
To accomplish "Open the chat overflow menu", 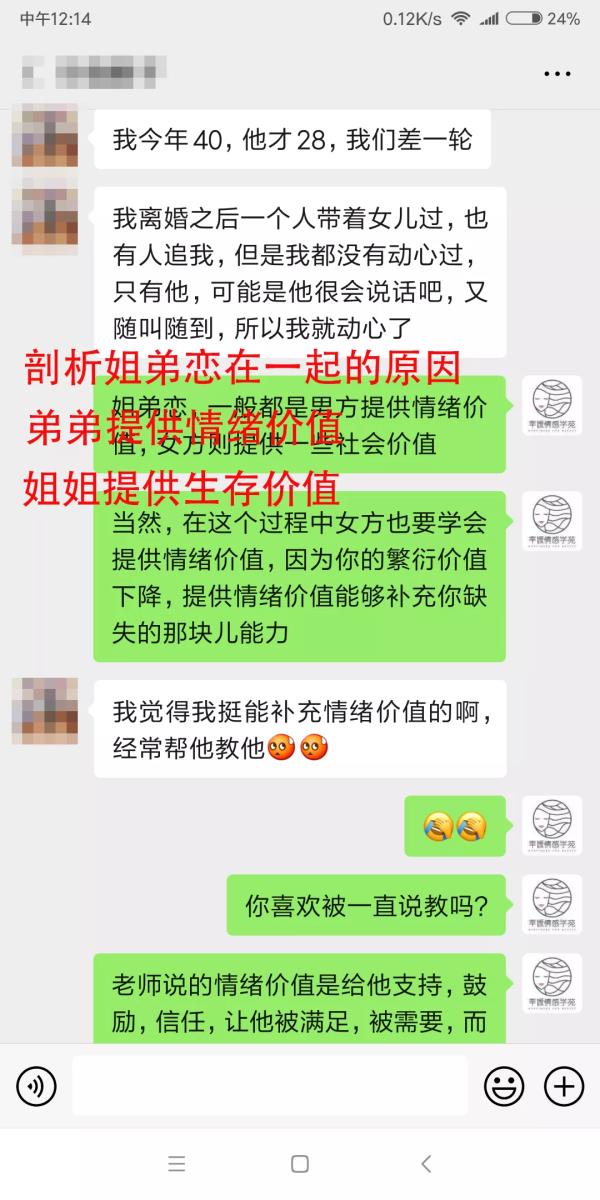I will click(x=556, y=73).
